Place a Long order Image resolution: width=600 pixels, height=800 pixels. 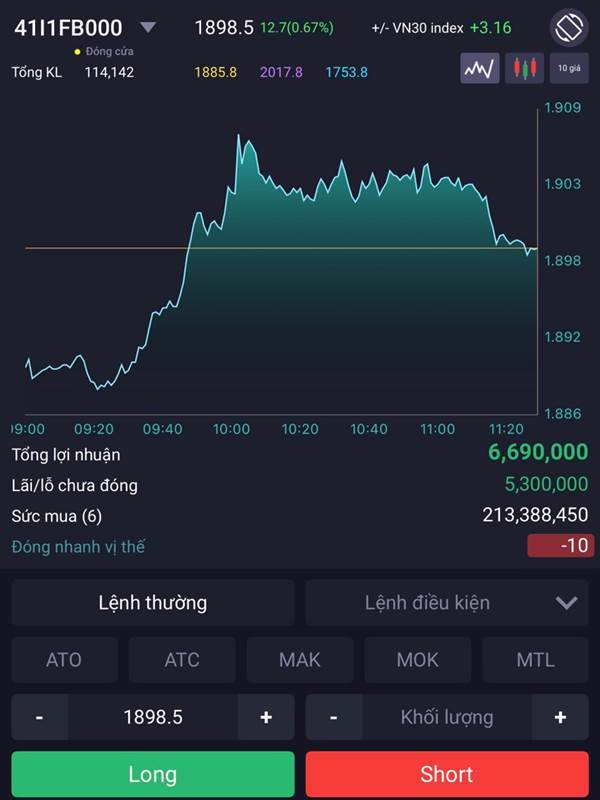coord(153,774)
